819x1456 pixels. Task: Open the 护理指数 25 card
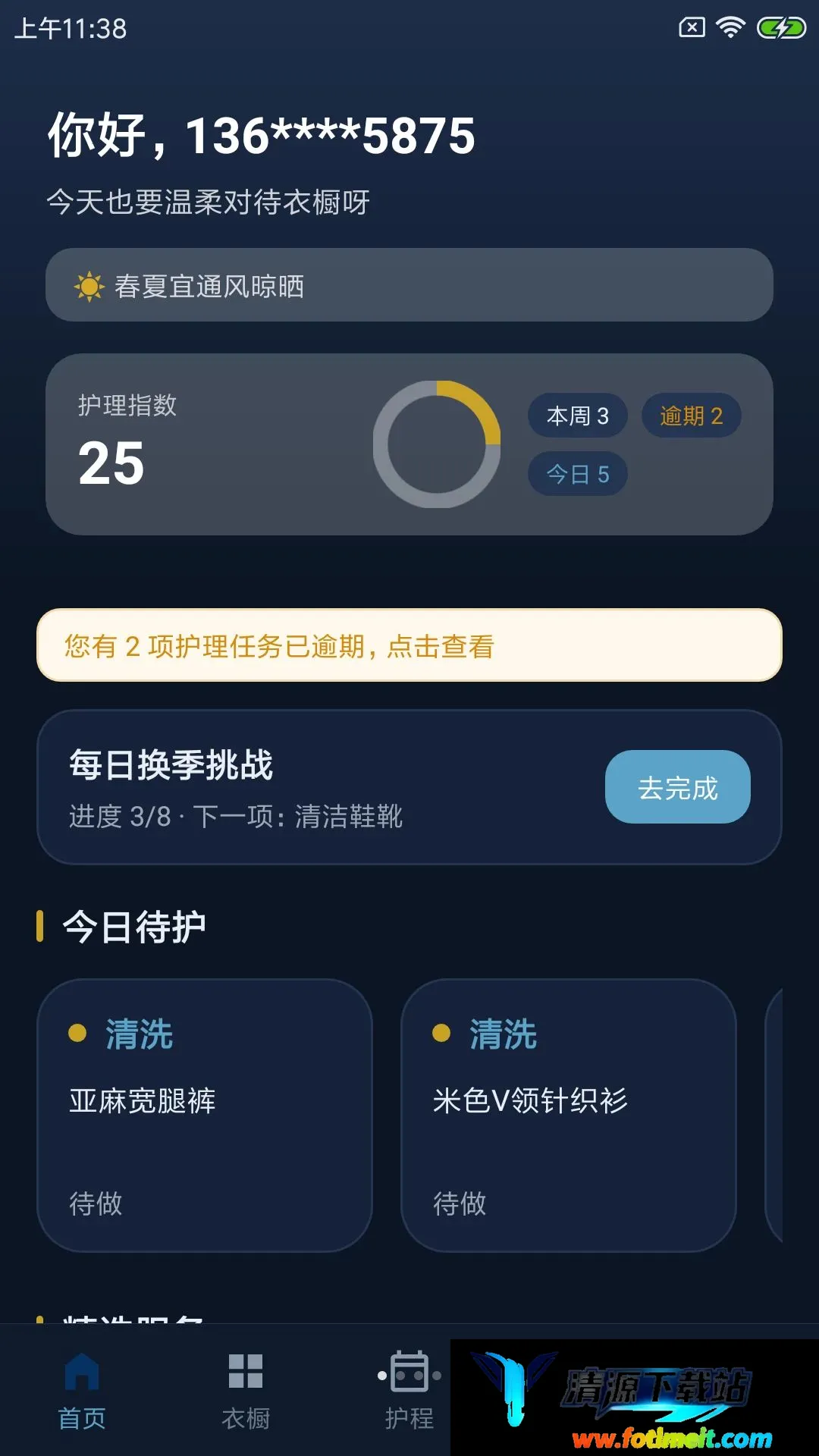pyautogui.click(x=409, y=444)
